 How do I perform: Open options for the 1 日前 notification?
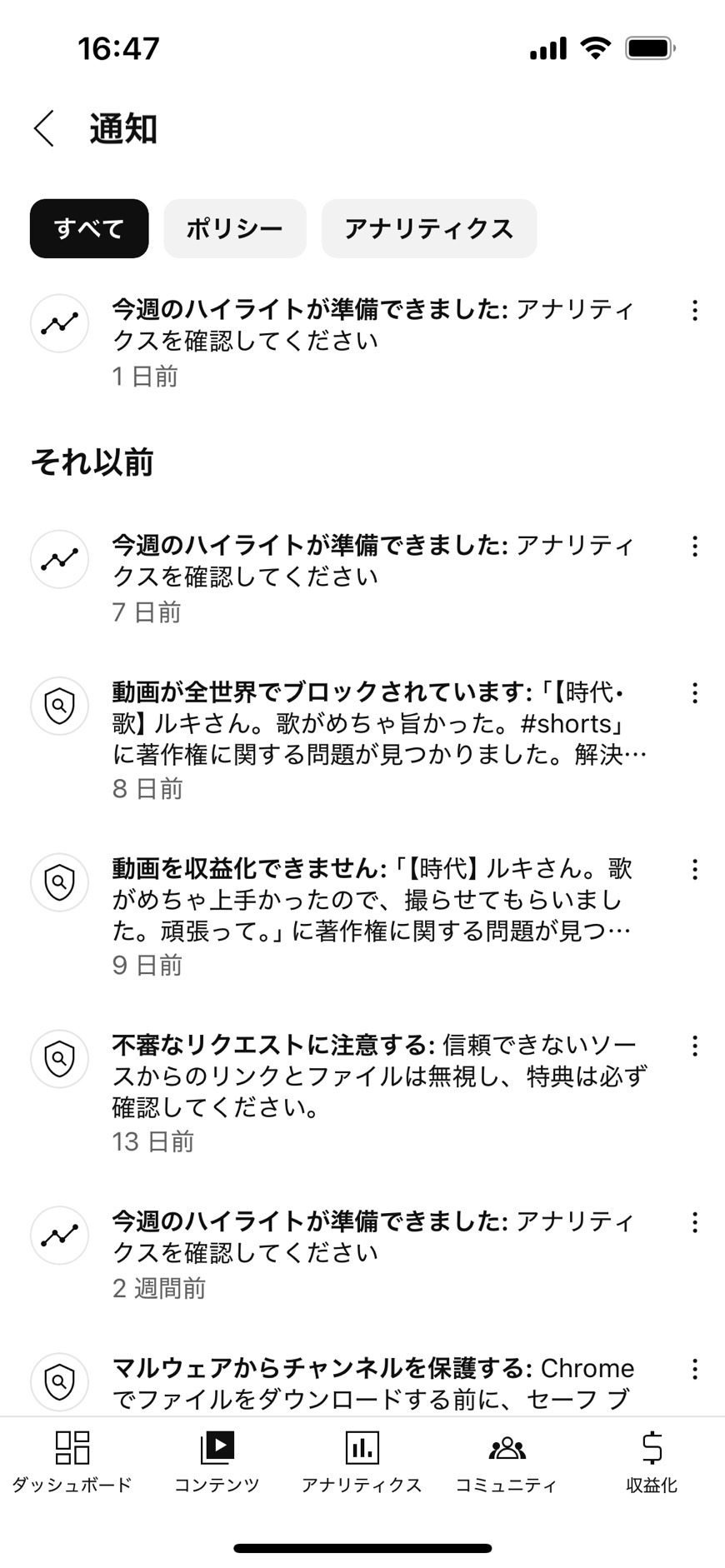pyautogui.click(x=694, y=311)
